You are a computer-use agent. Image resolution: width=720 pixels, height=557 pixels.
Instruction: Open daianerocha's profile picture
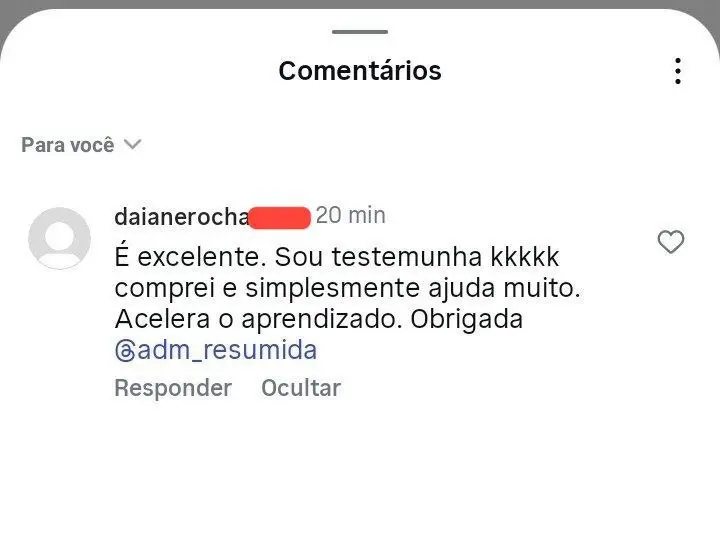(60, 238)
